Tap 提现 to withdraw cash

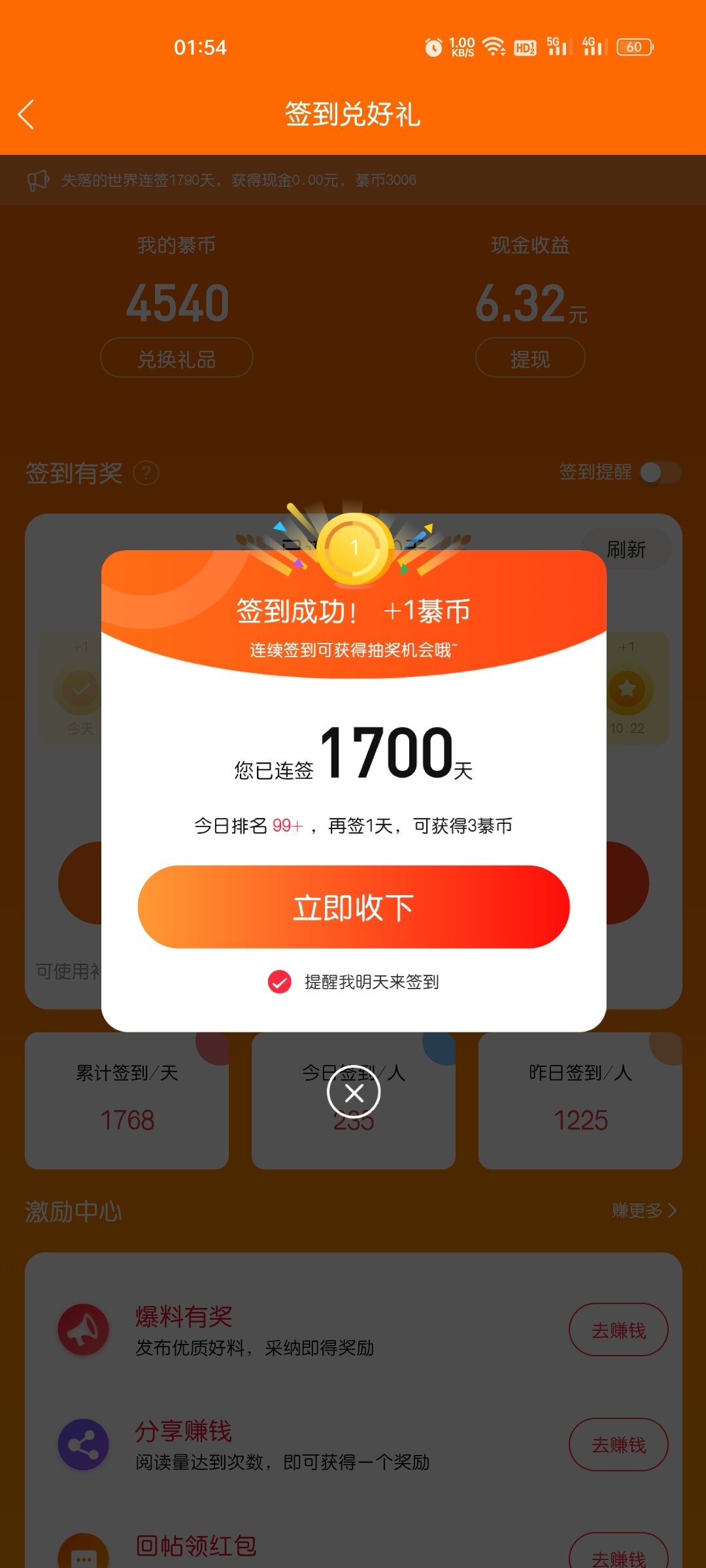click(529, 358)
